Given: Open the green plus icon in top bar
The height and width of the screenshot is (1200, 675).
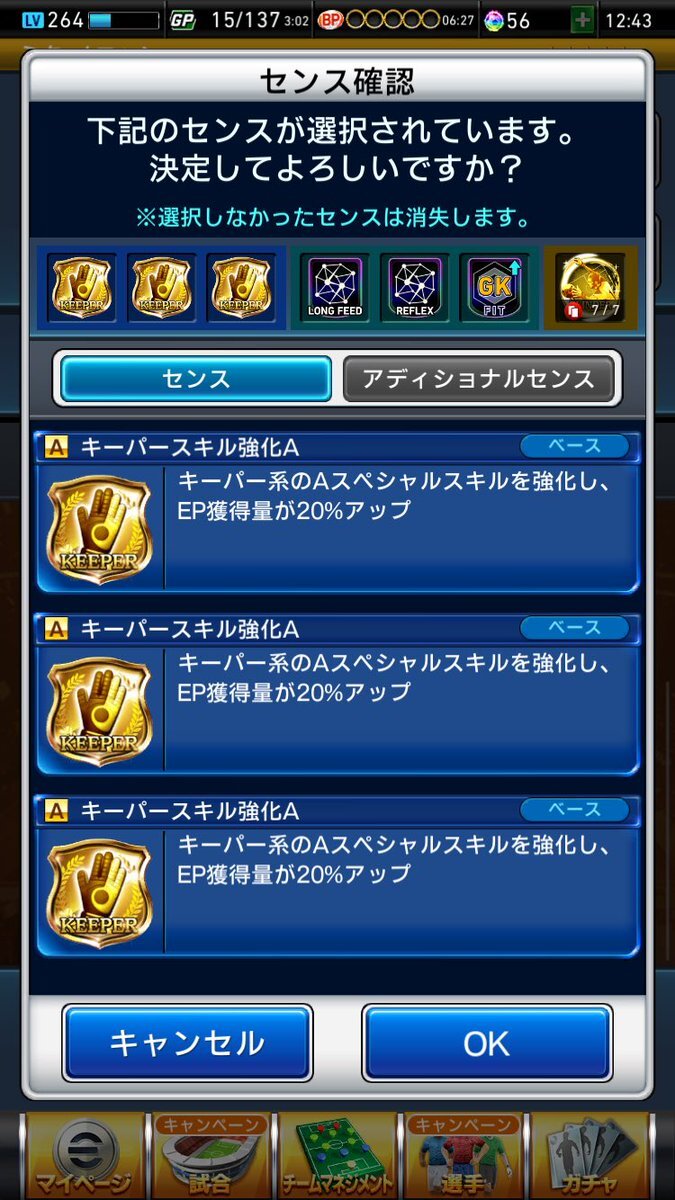Looking at the screenshot, I should coord(581,19).
